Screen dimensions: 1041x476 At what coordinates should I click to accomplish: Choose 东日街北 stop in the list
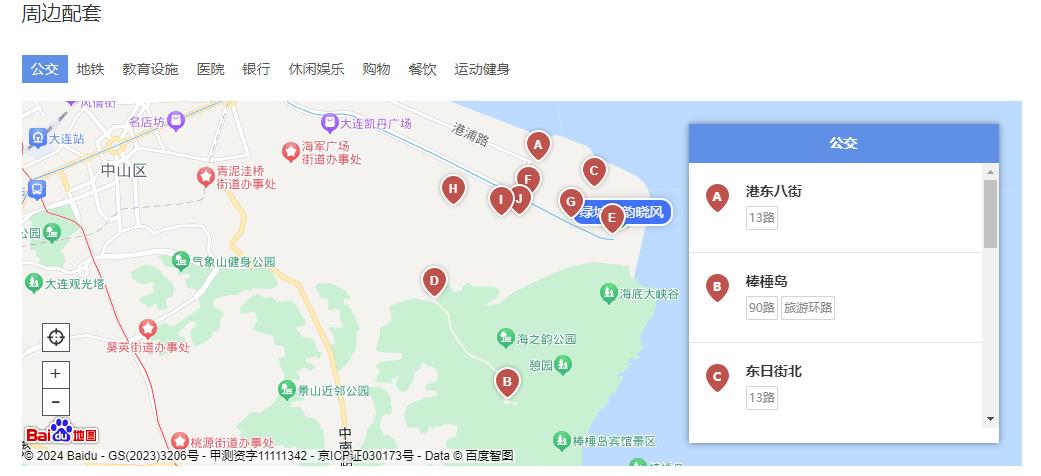[x=773, y=372]
